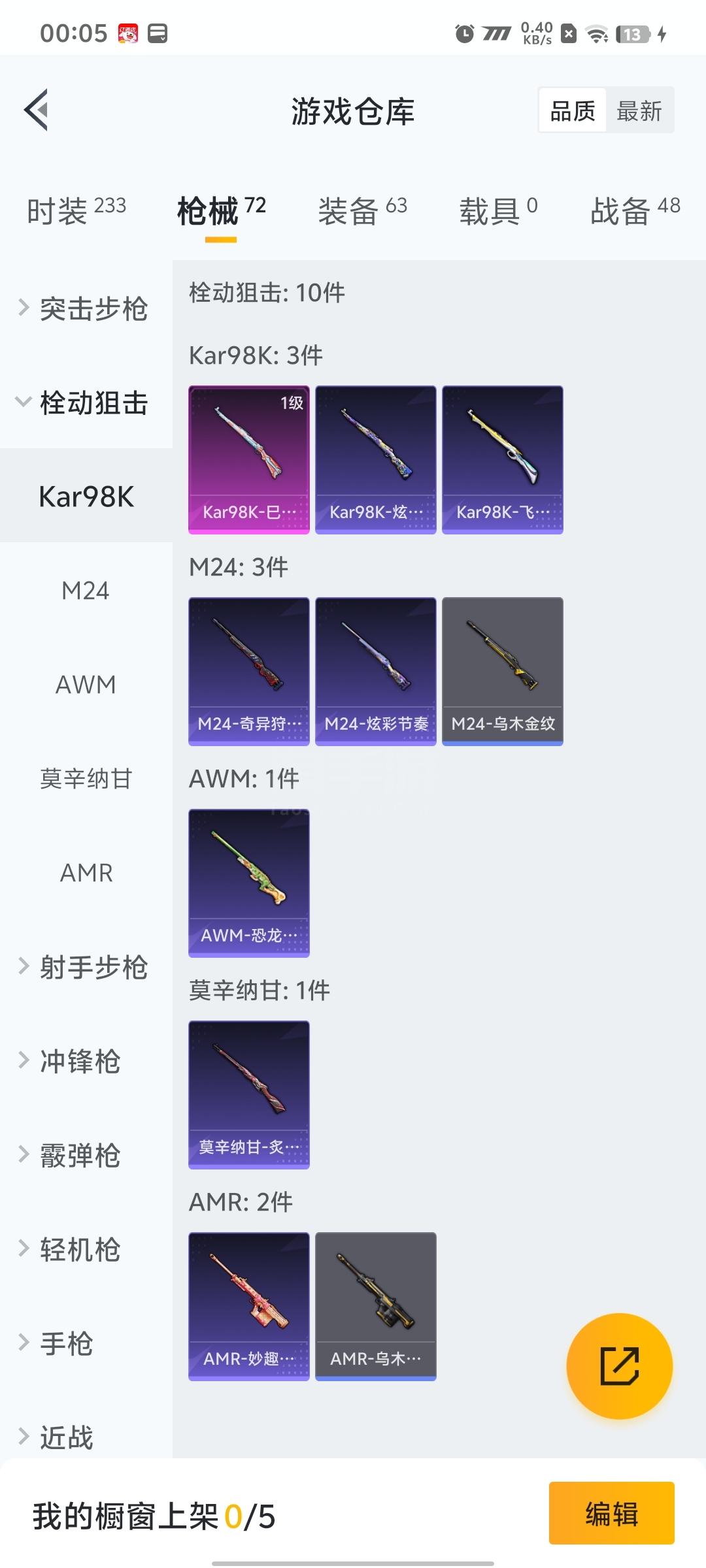Open the 战备 tab
This screenshot has width=706, height=1568.
coord(634,211)
